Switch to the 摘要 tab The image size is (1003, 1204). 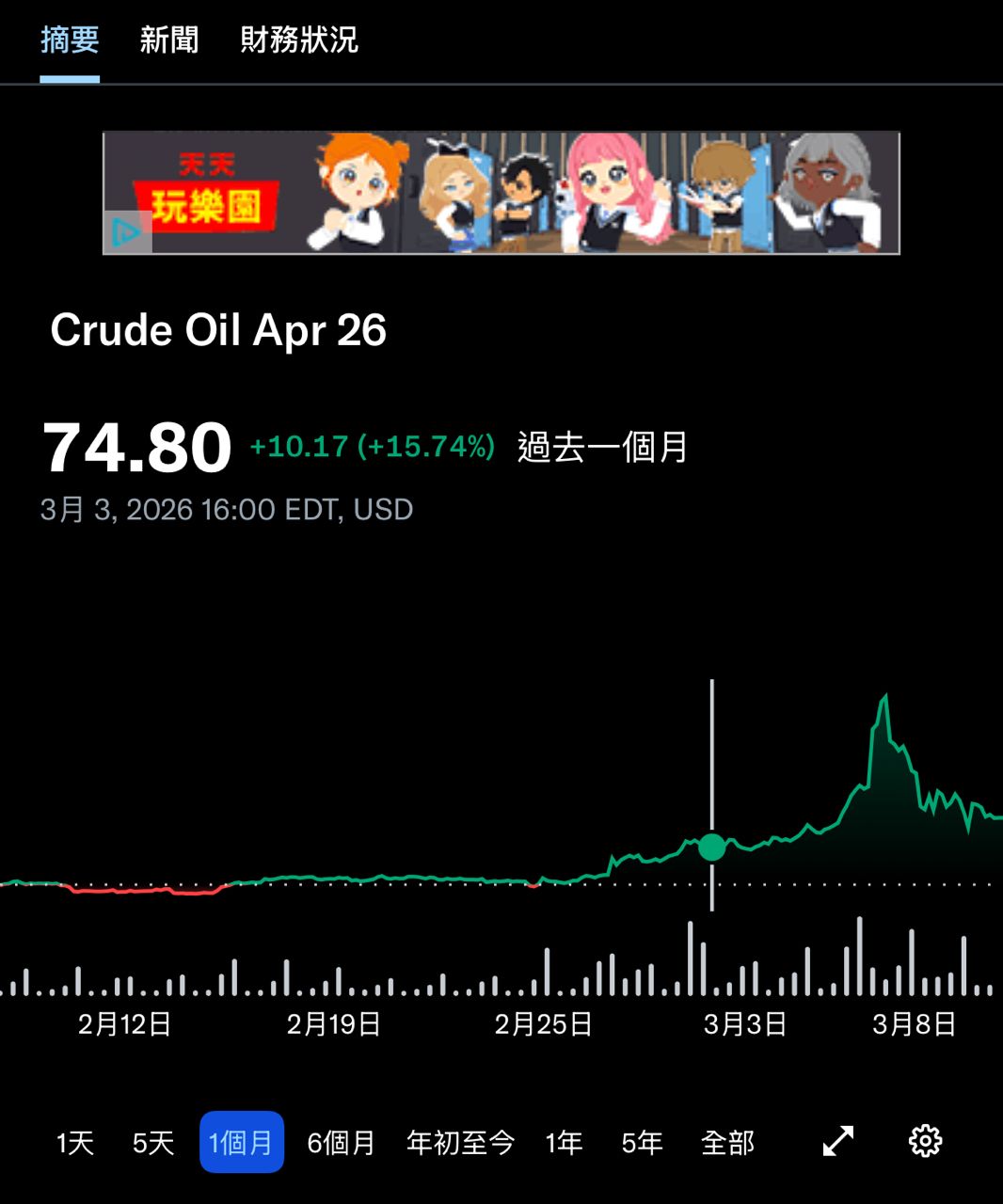(70, 40)
